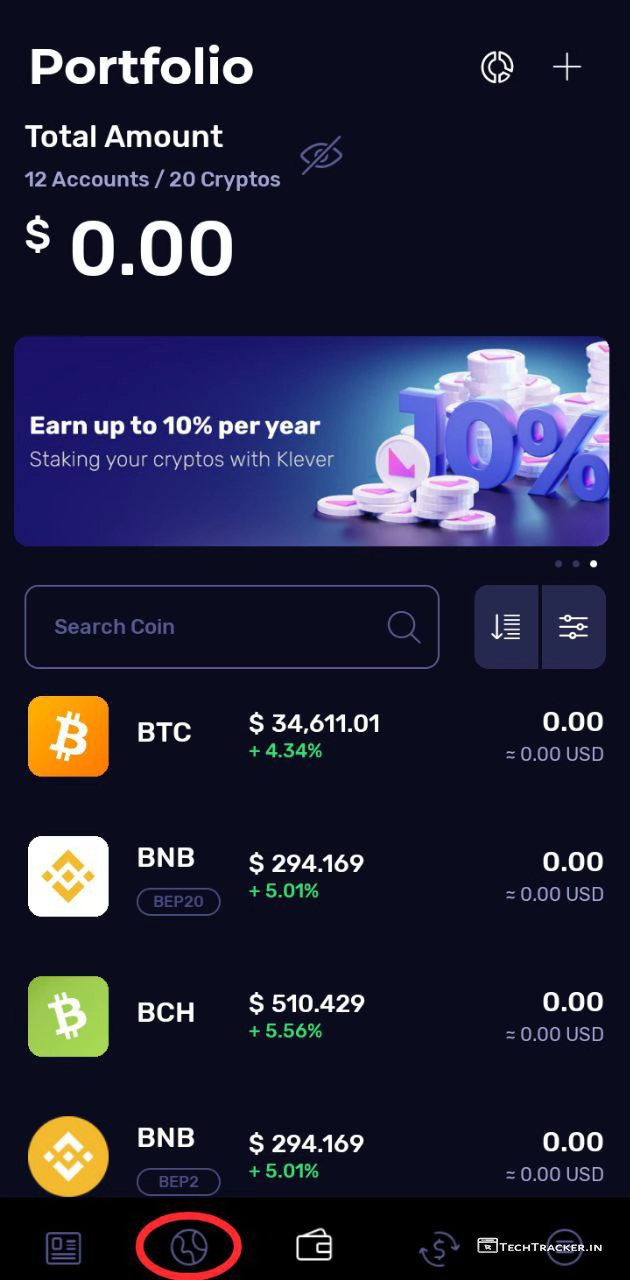Open the swap exchange tab
This screenshot has width=630, height=1280.
[x=439, y=1249]
